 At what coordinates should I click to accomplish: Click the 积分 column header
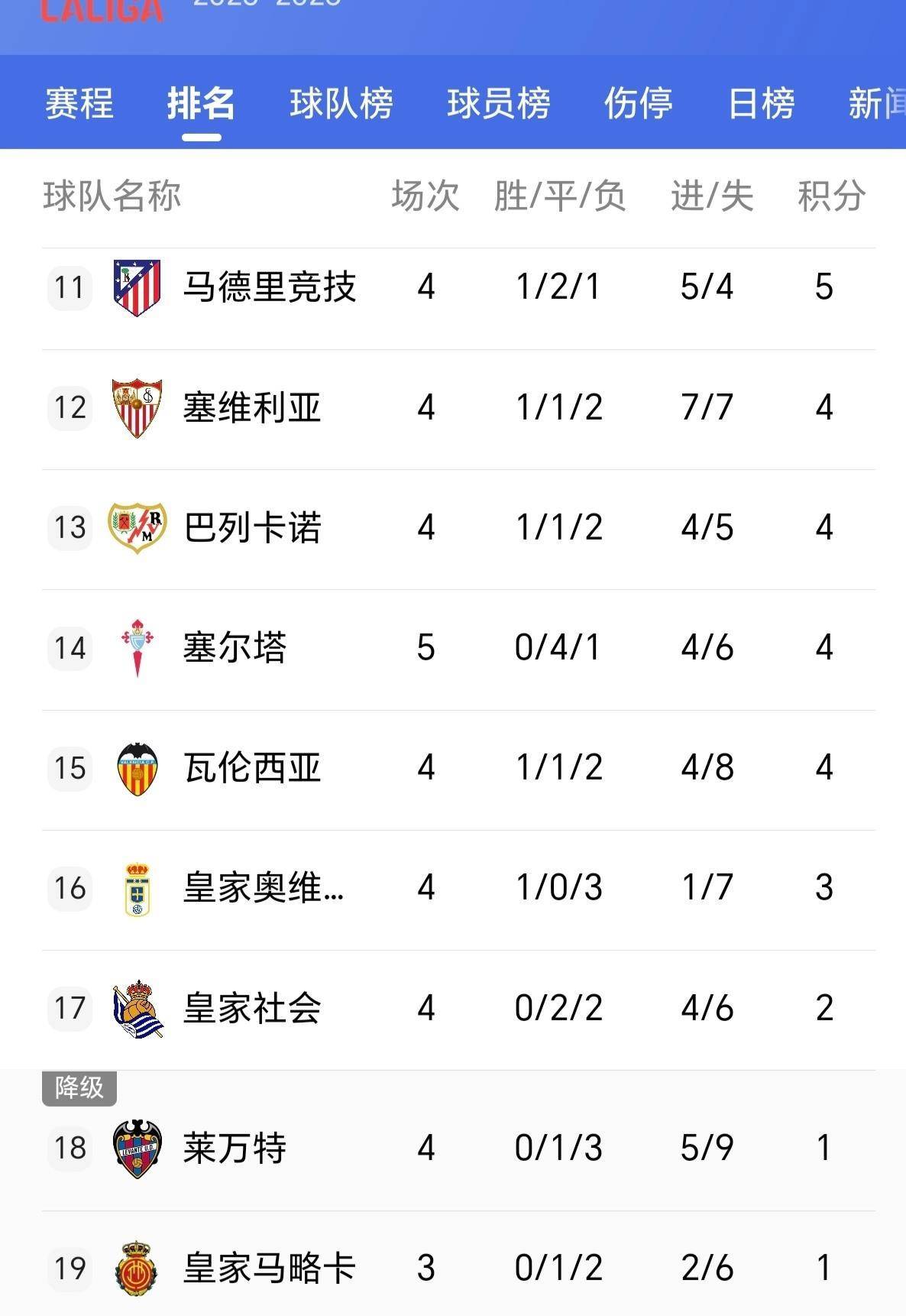[x=831, y=196]
